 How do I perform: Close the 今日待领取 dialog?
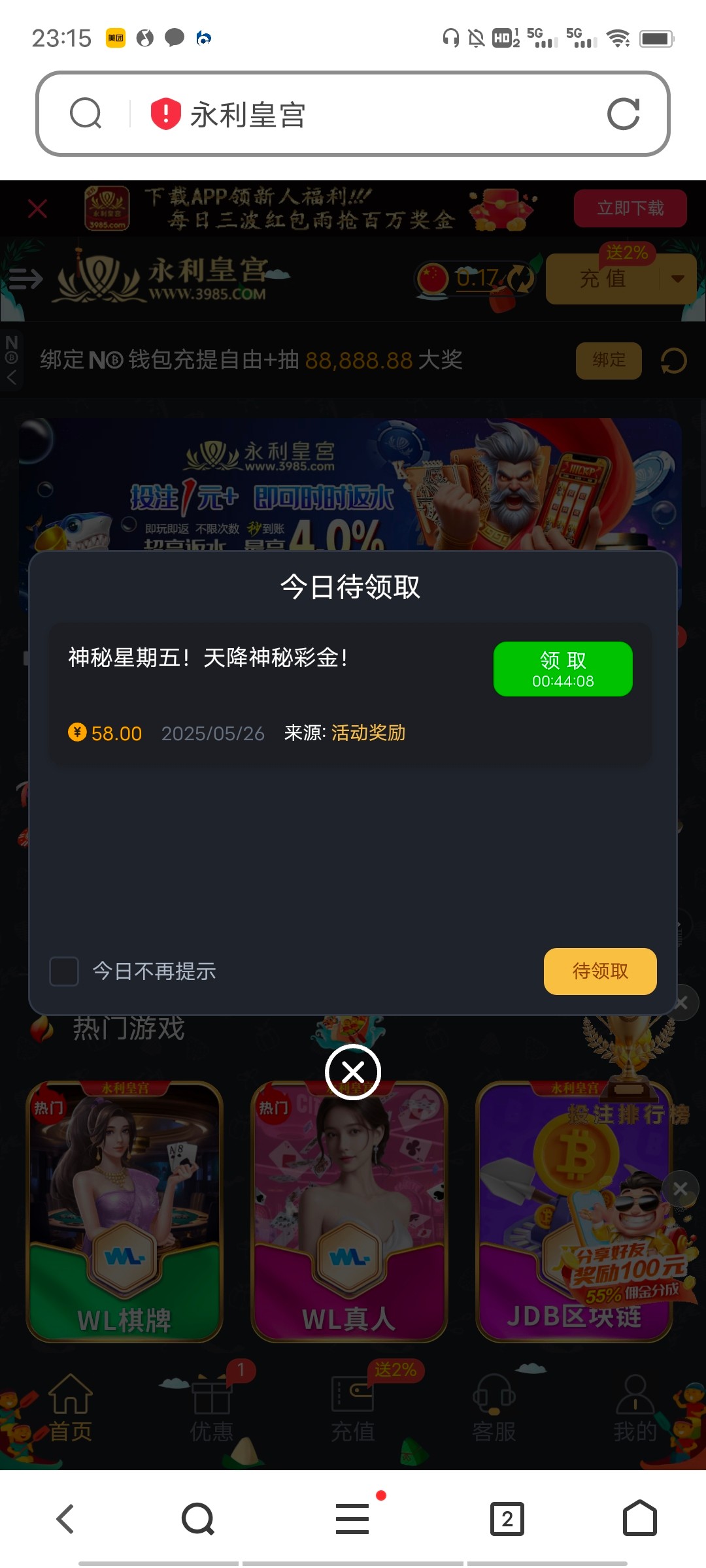[353, 1072]
